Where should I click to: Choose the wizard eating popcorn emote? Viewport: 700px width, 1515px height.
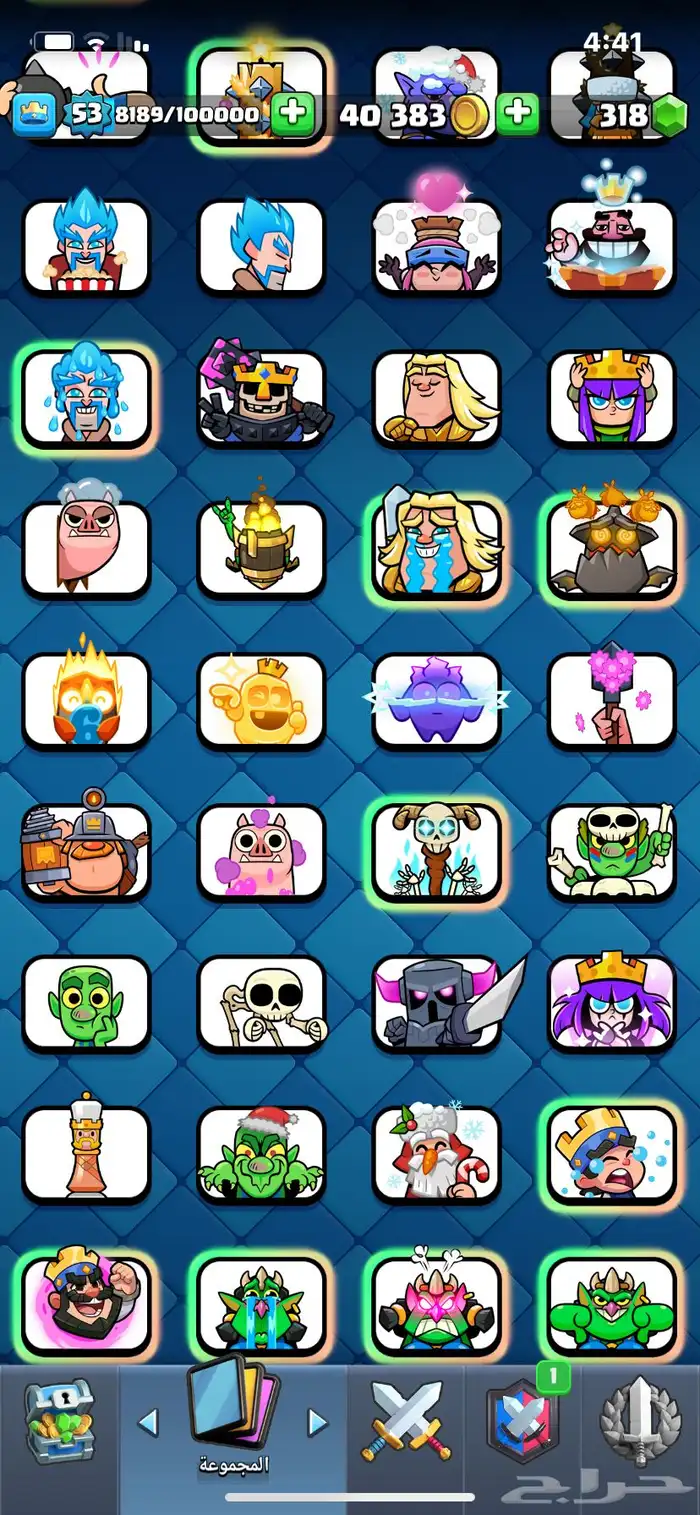[86, 247]
